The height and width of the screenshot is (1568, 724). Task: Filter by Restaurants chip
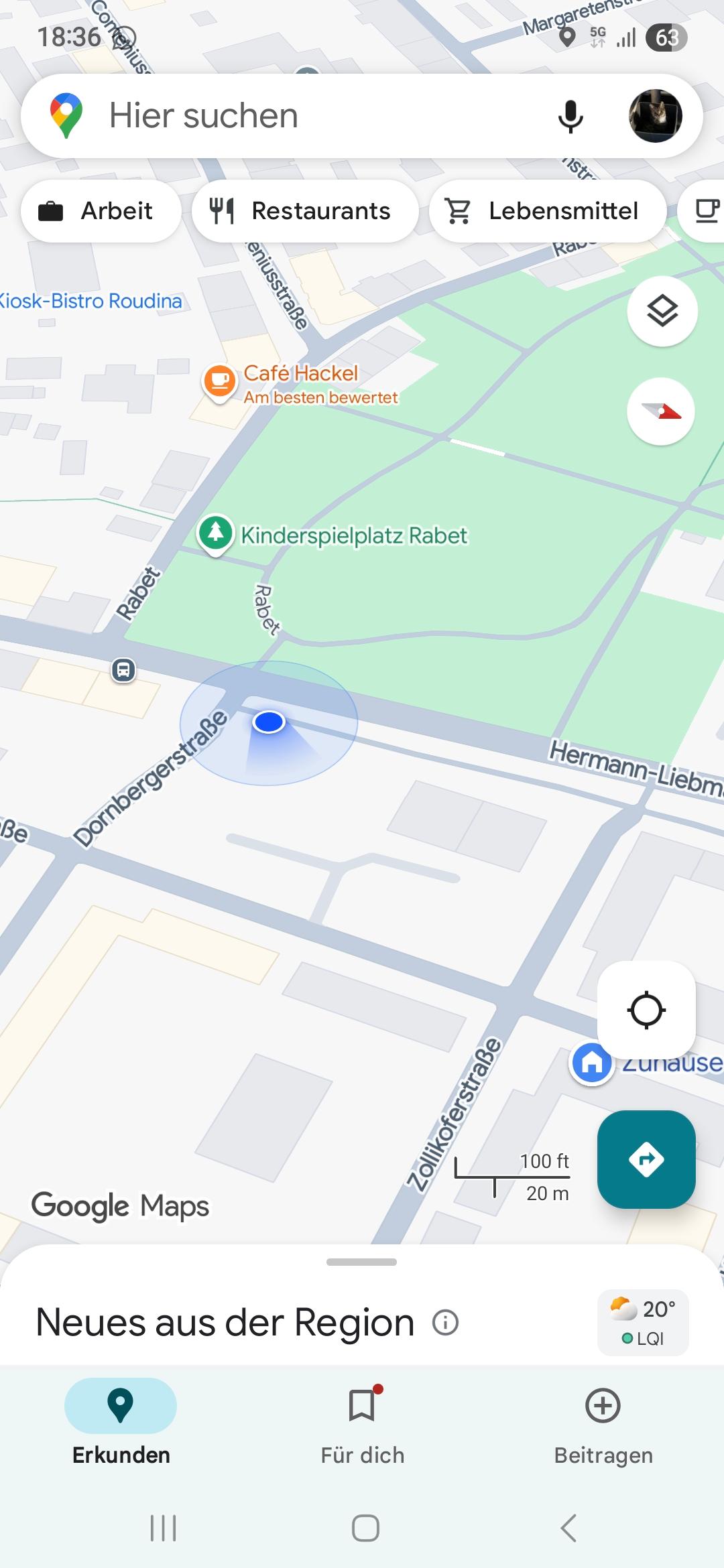coord(305,211)
